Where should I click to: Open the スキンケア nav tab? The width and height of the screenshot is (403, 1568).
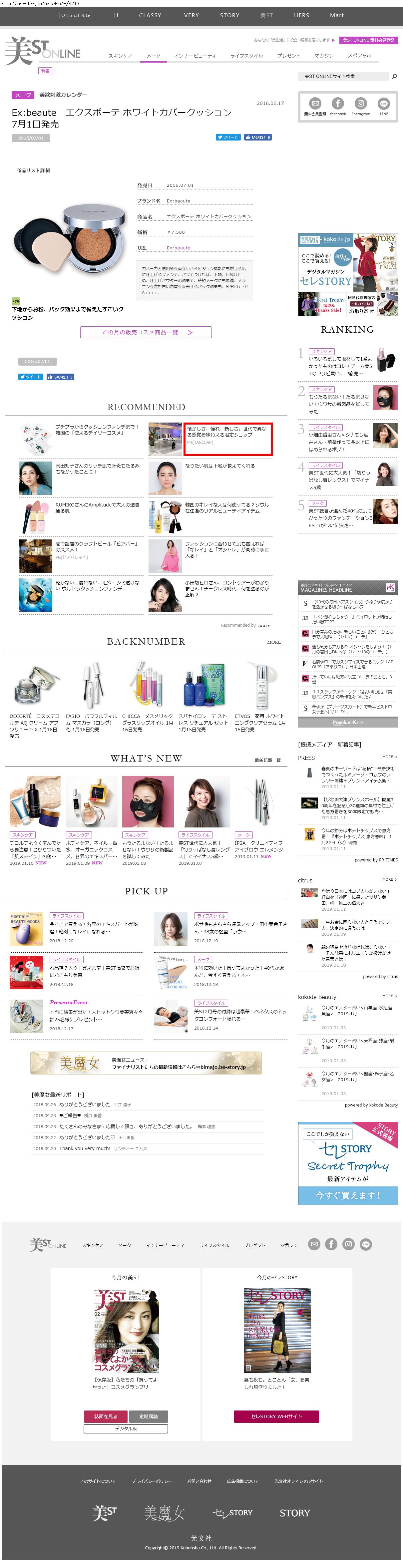[121, 56]
